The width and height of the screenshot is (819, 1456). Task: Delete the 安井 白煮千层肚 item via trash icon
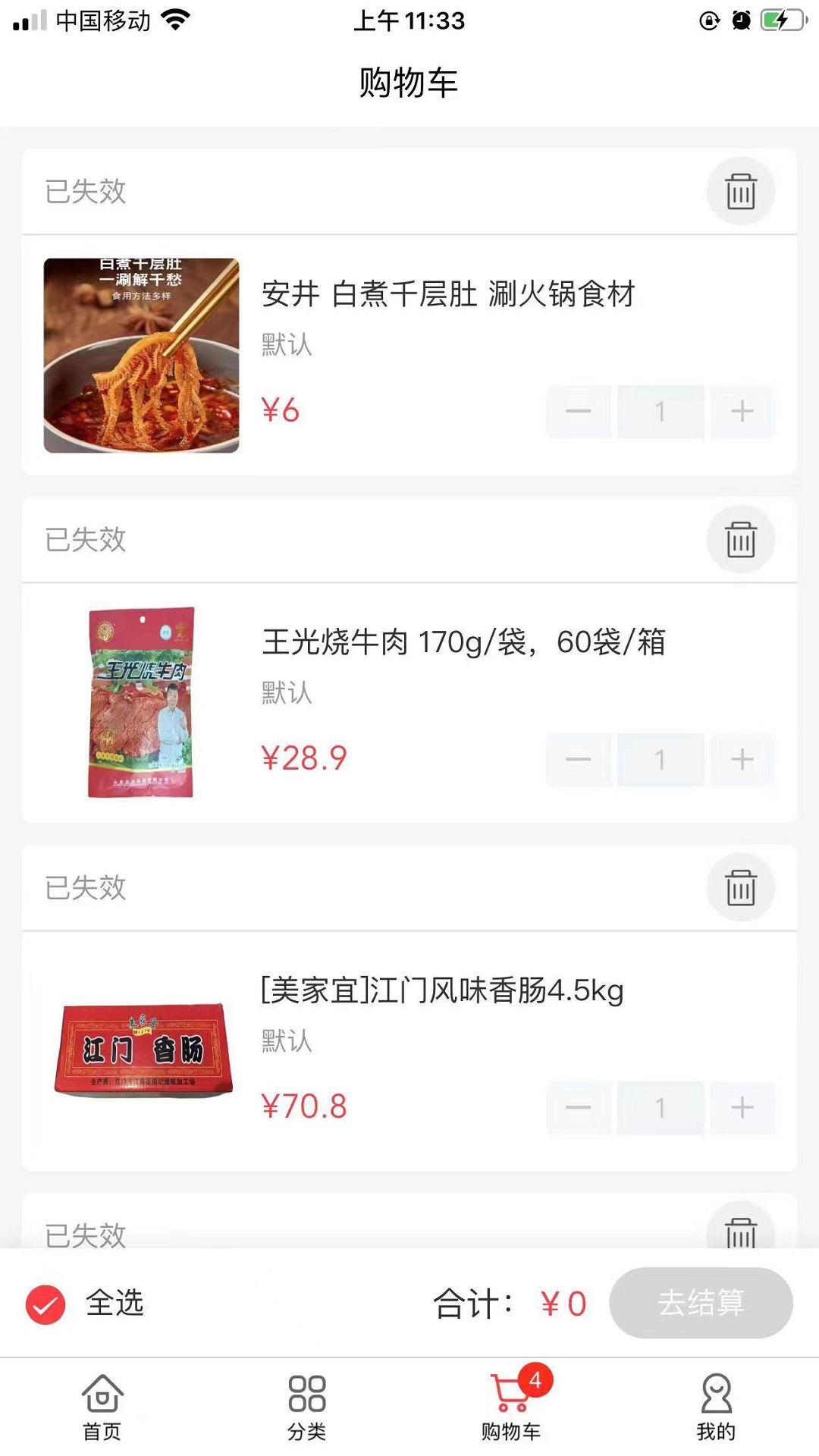point(741,192)
